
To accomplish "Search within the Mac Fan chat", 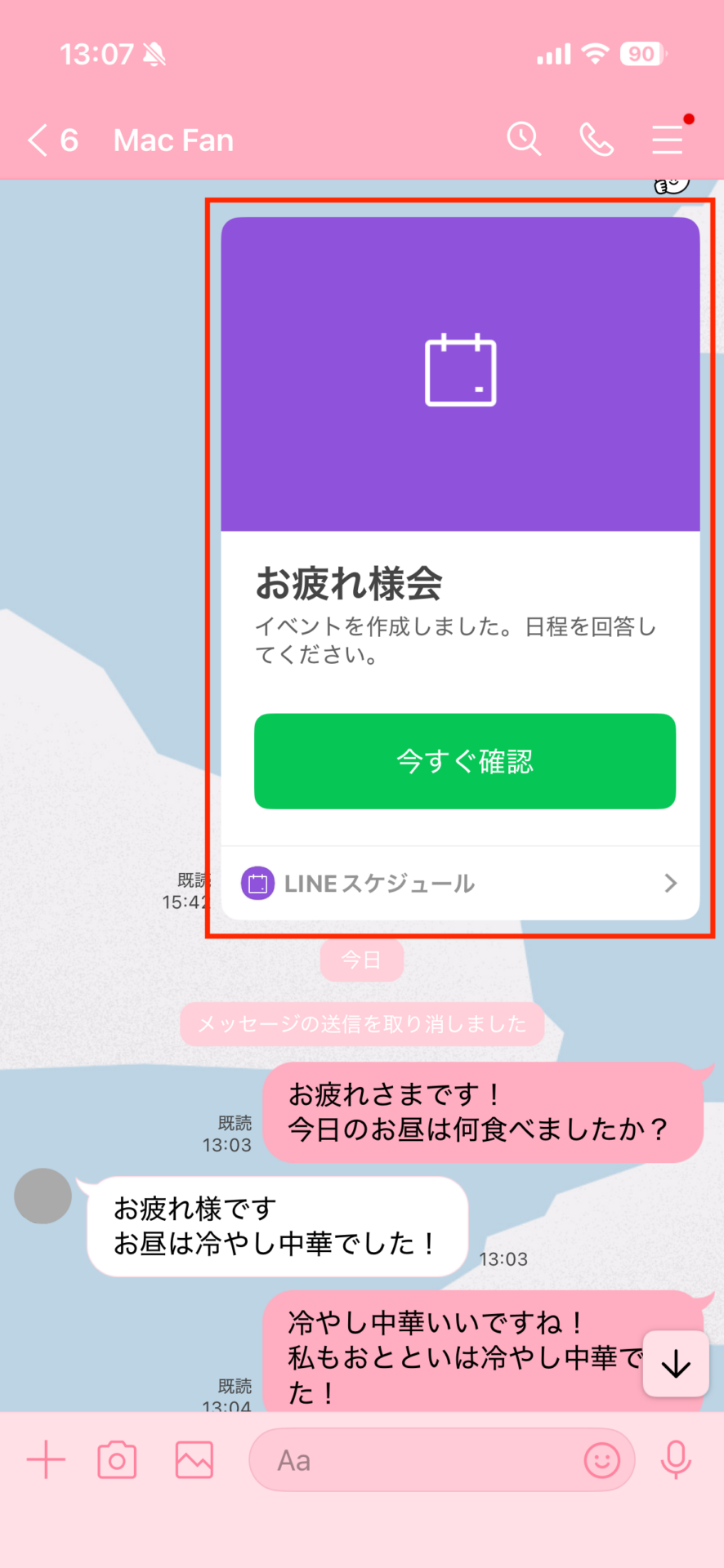I will pos(524,140).
